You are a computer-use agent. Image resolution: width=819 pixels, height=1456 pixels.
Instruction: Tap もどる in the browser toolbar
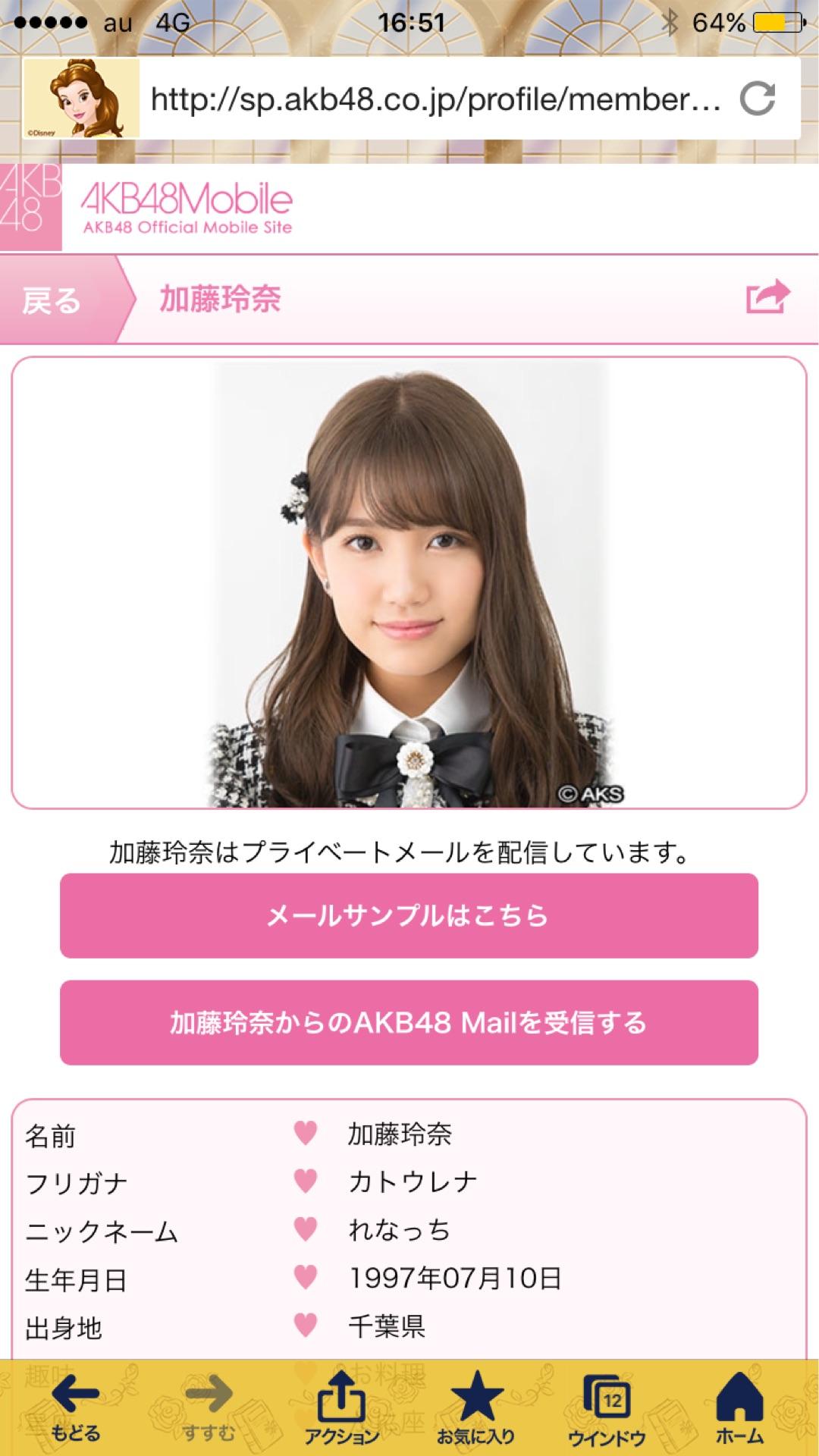point(75,1407)
